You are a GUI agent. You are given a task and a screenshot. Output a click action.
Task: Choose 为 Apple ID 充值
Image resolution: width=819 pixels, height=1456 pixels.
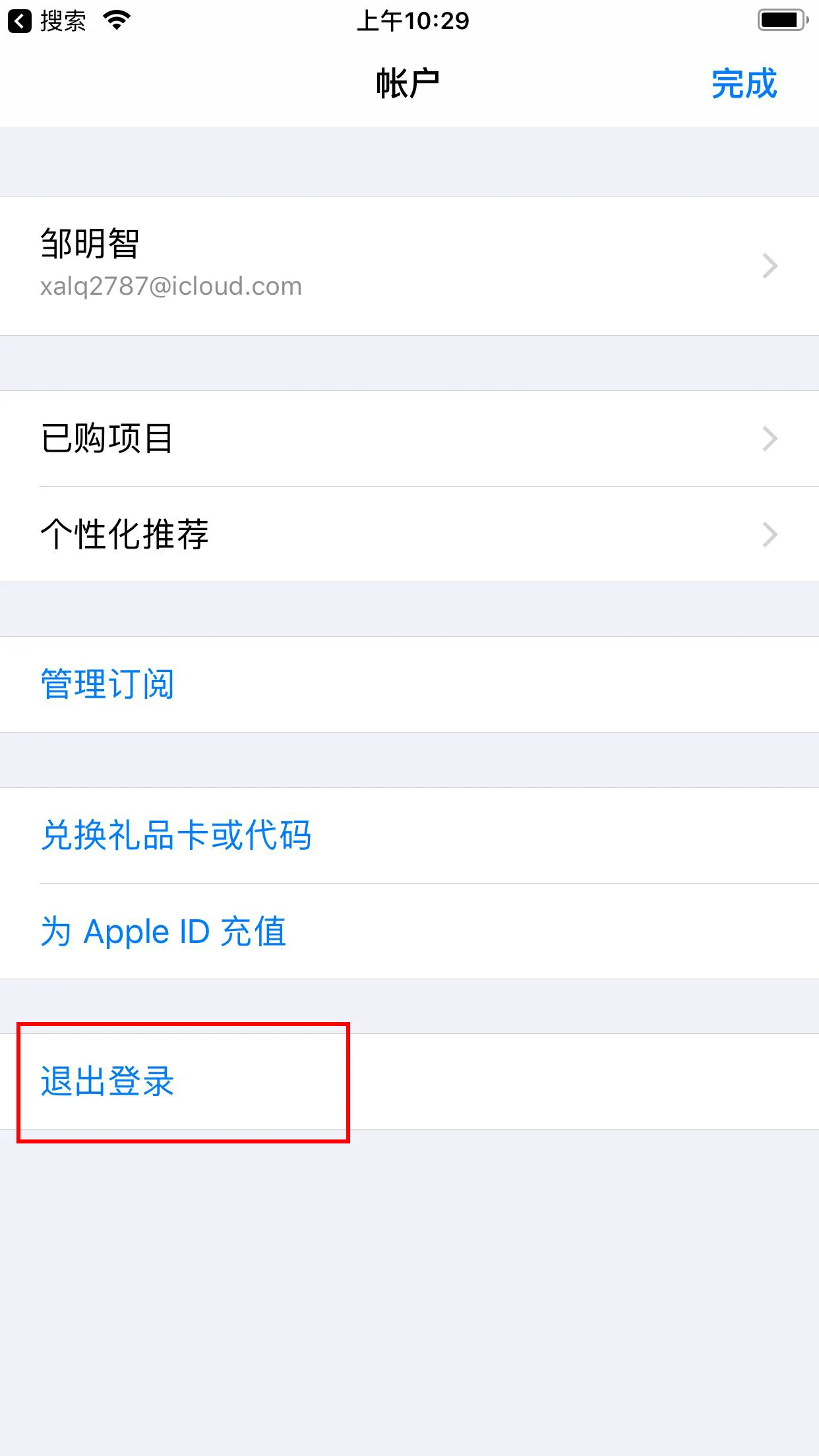164,931
